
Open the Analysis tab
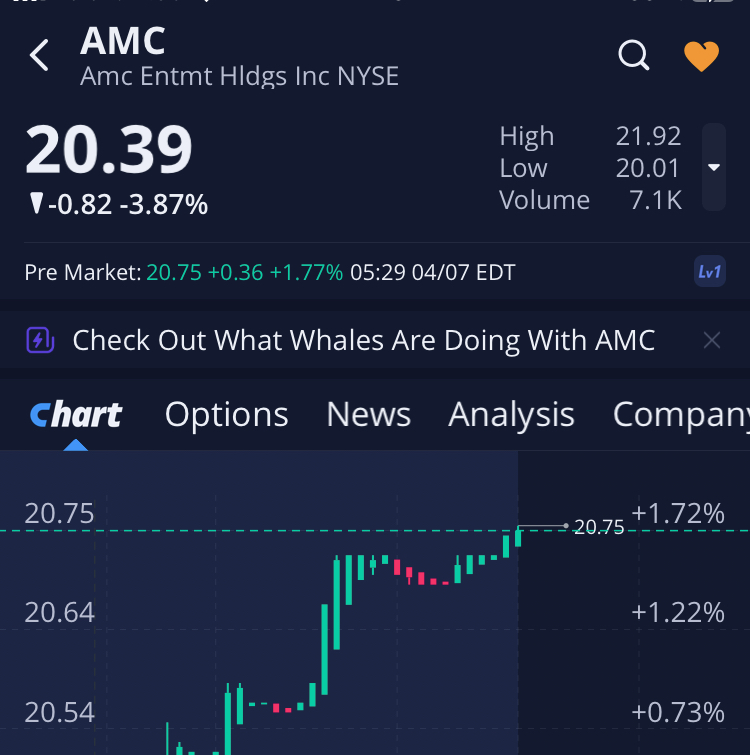click(x=511, y=414)
